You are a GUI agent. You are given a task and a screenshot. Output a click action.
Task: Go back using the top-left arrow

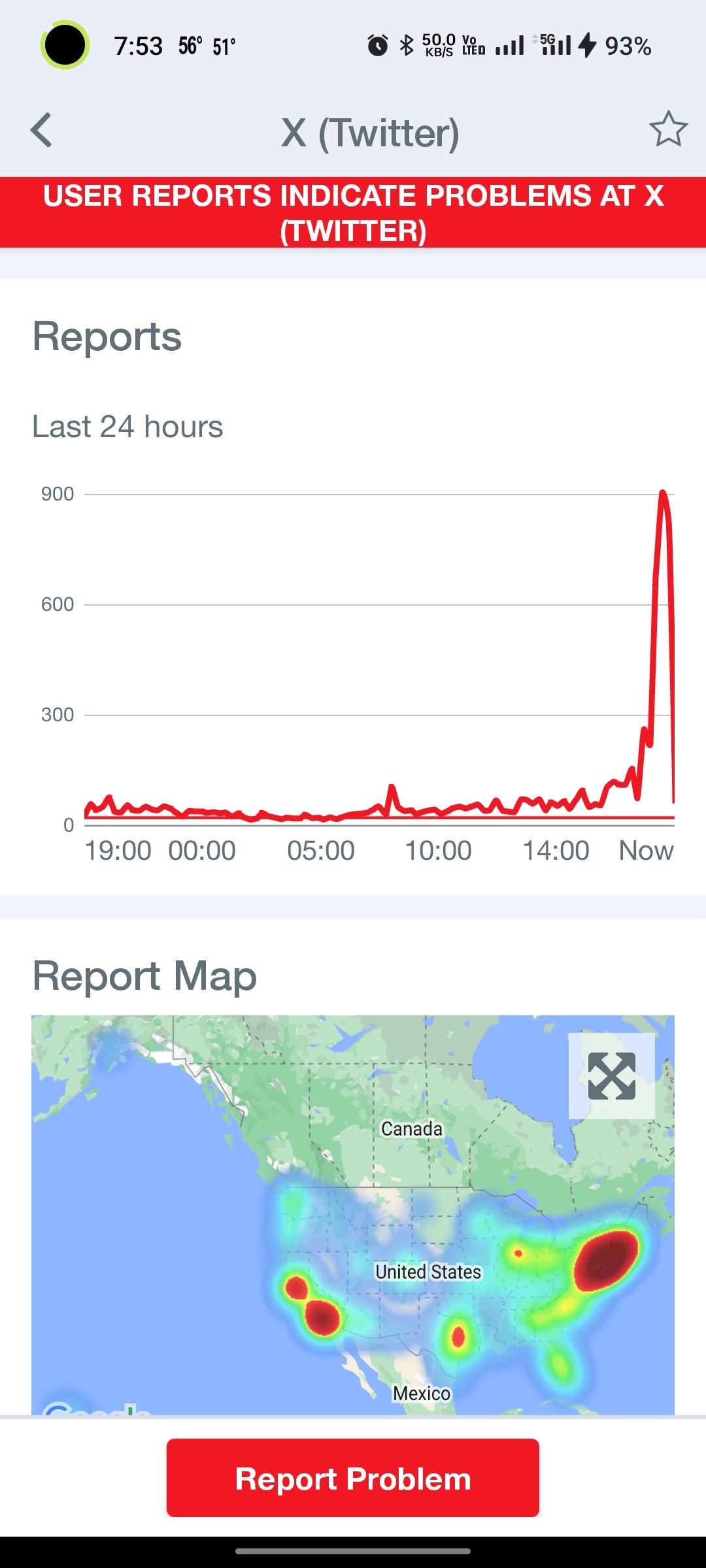click(x=41, y=130)
